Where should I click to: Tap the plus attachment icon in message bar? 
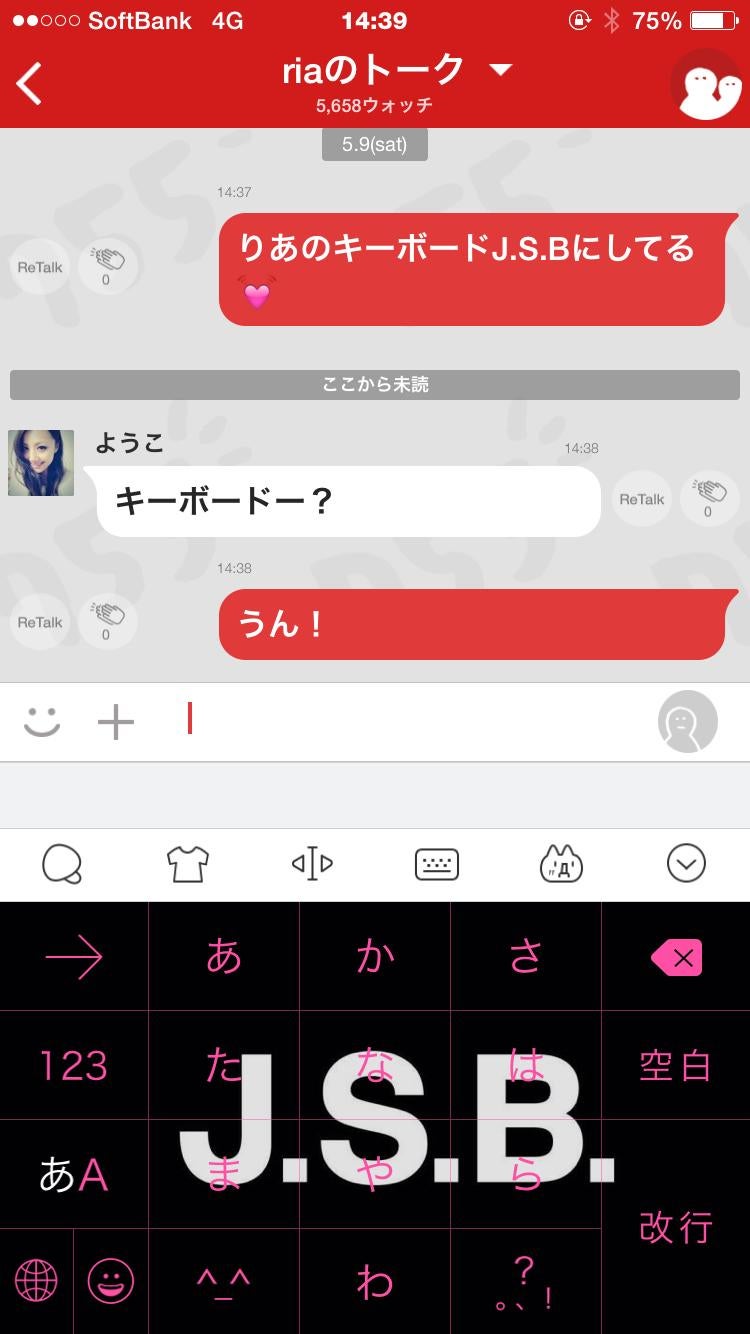click(114, 721)
